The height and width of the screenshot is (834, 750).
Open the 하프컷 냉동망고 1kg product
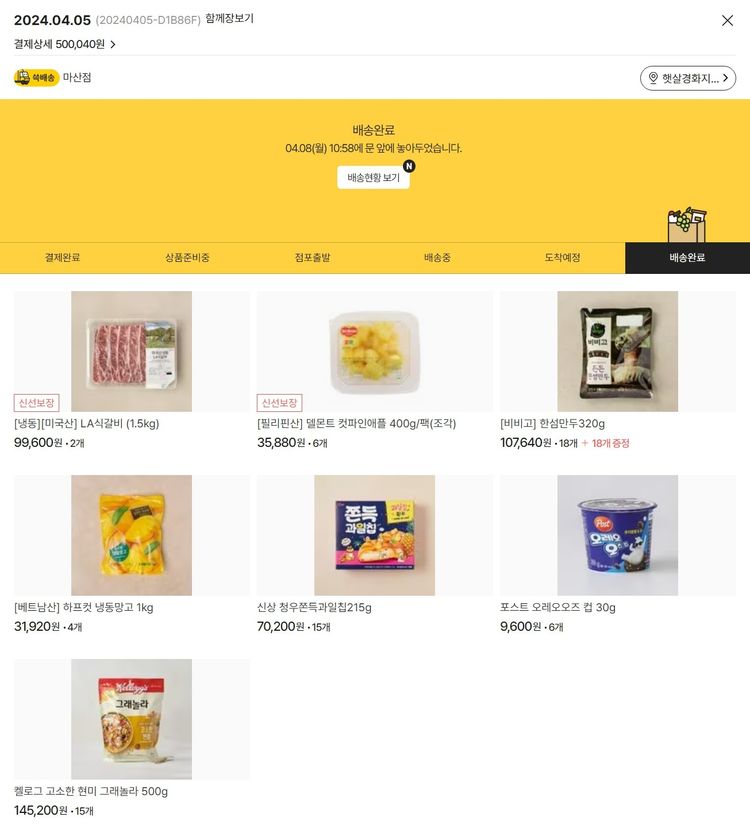131,536
